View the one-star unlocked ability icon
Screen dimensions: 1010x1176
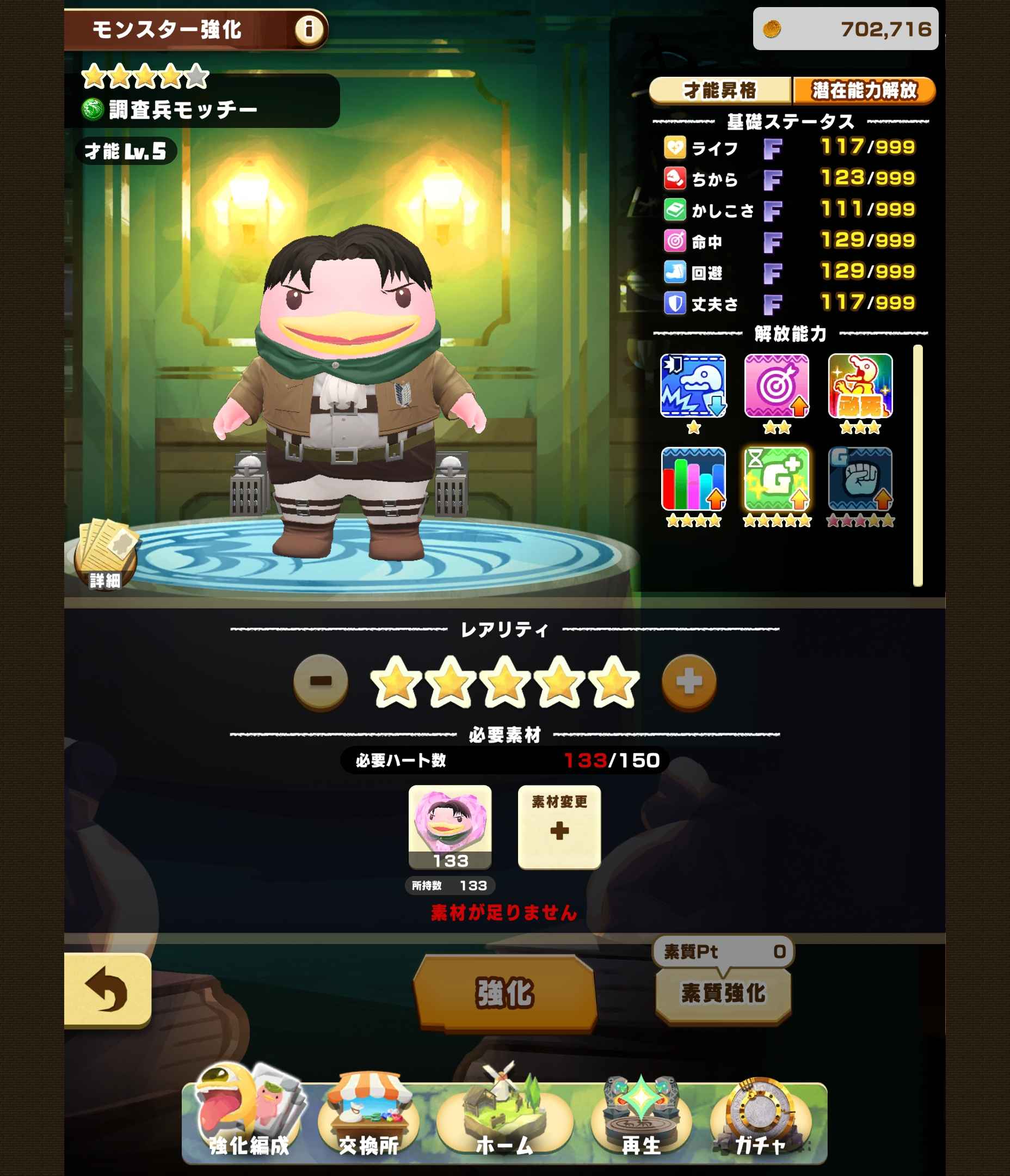(x=693, y=387)
